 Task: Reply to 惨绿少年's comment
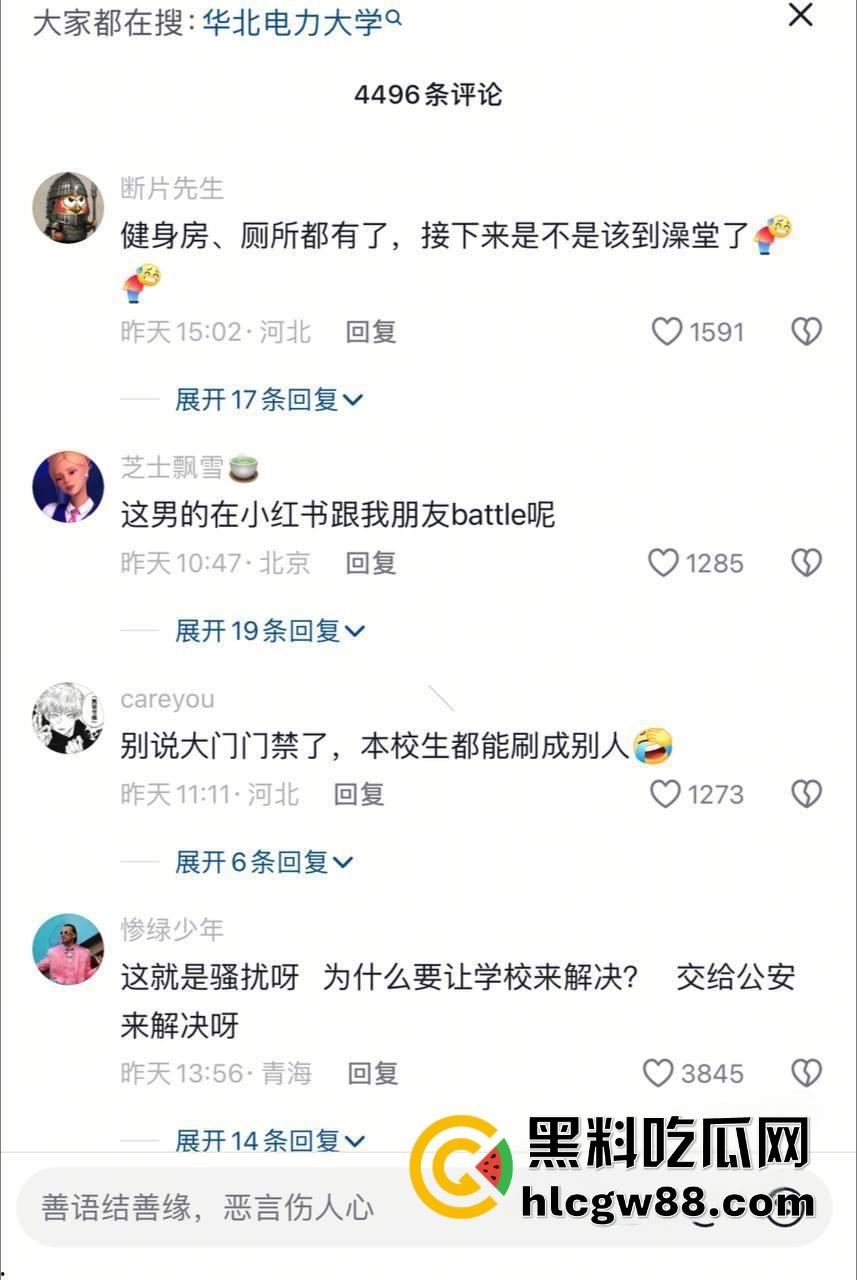tap(370, 1073)
